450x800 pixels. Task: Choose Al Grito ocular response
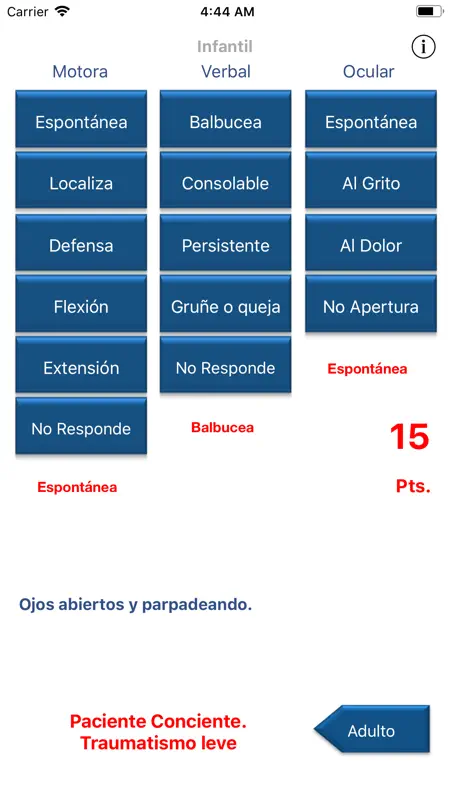click(x=371, y=181)
